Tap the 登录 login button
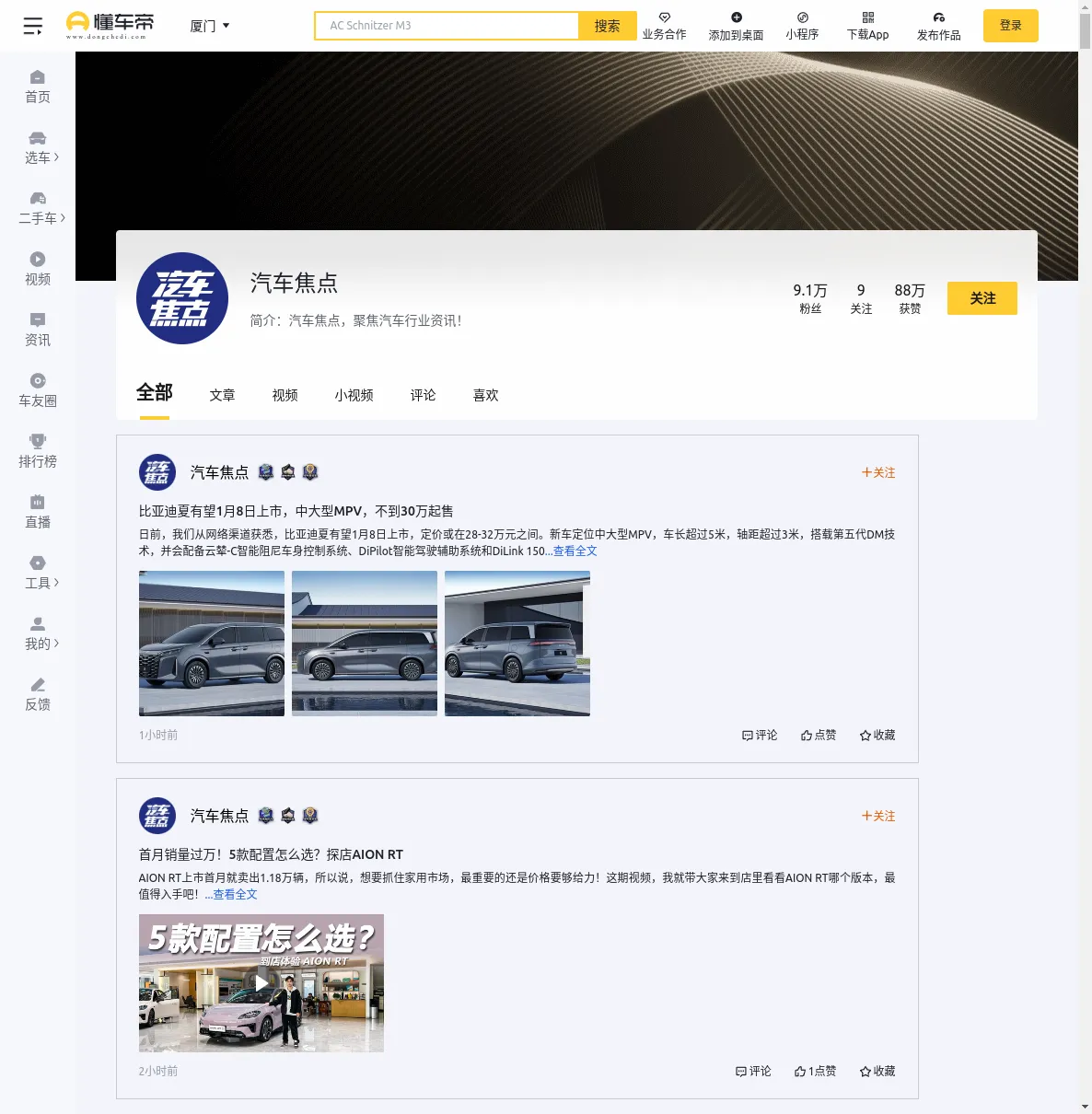This screenshot has height=1114, width=1092. click(1010, 26)
